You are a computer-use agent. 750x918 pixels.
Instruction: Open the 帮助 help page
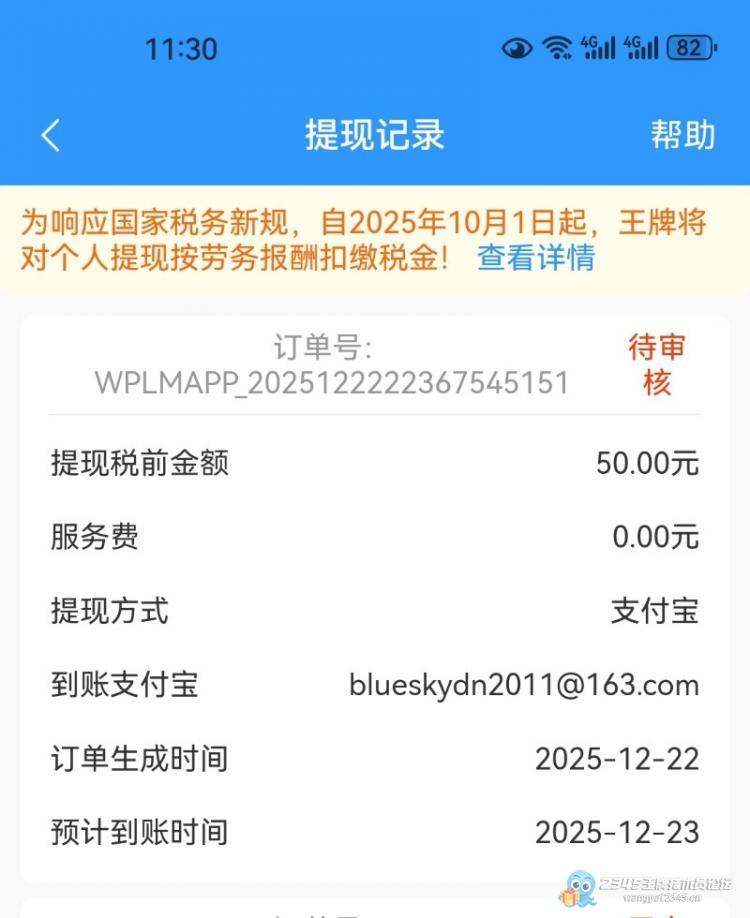[683, 135]
